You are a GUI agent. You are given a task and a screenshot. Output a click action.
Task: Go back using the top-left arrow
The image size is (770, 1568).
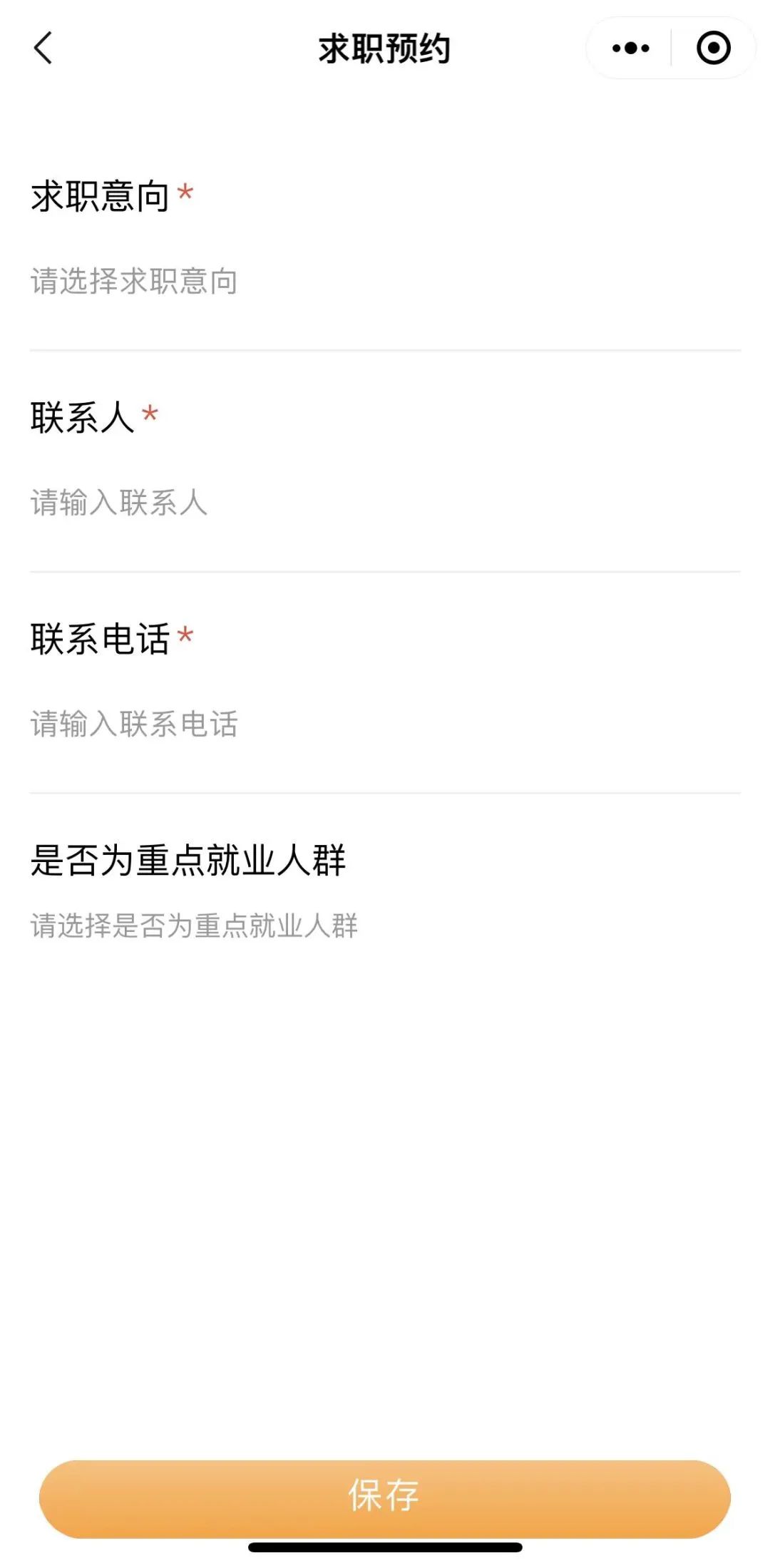(43, 48)
